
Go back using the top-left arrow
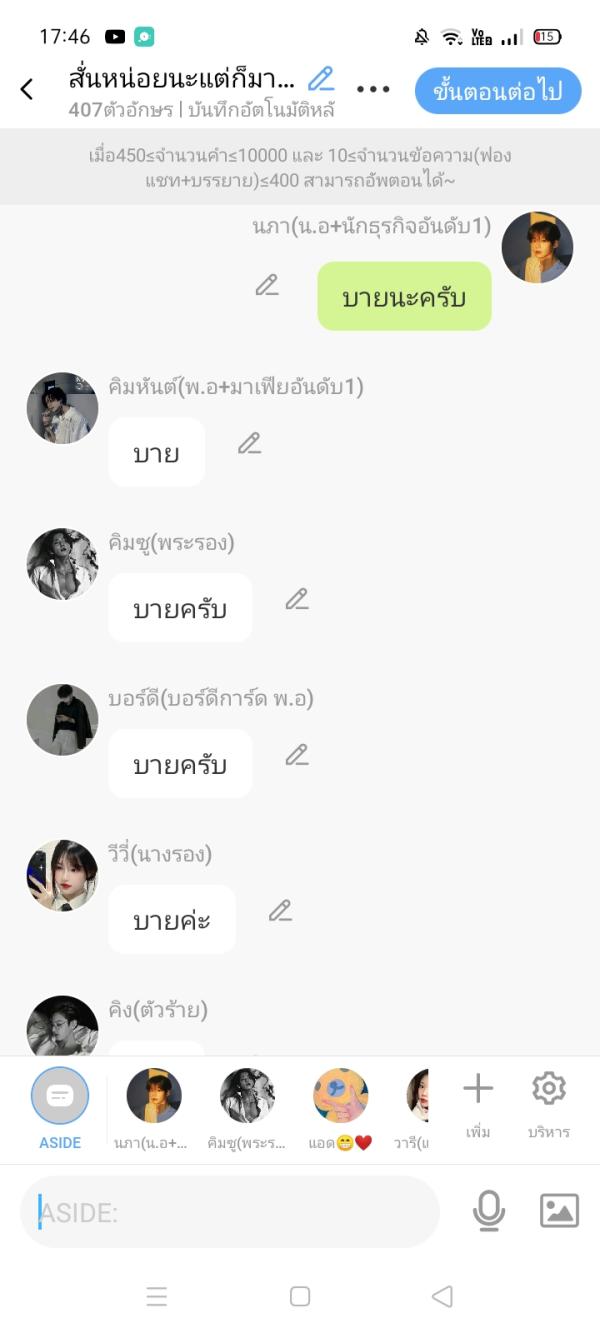(x=27, y=89)
